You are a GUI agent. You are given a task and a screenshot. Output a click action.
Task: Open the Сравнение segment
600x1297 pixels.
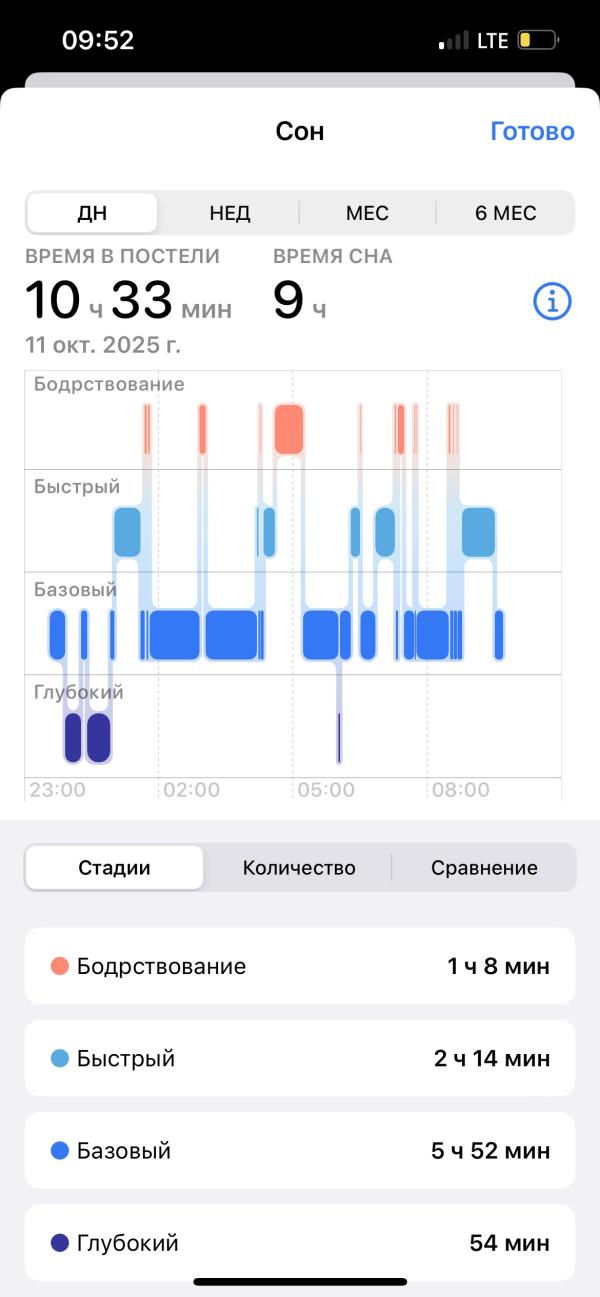(x=484, y=868)
